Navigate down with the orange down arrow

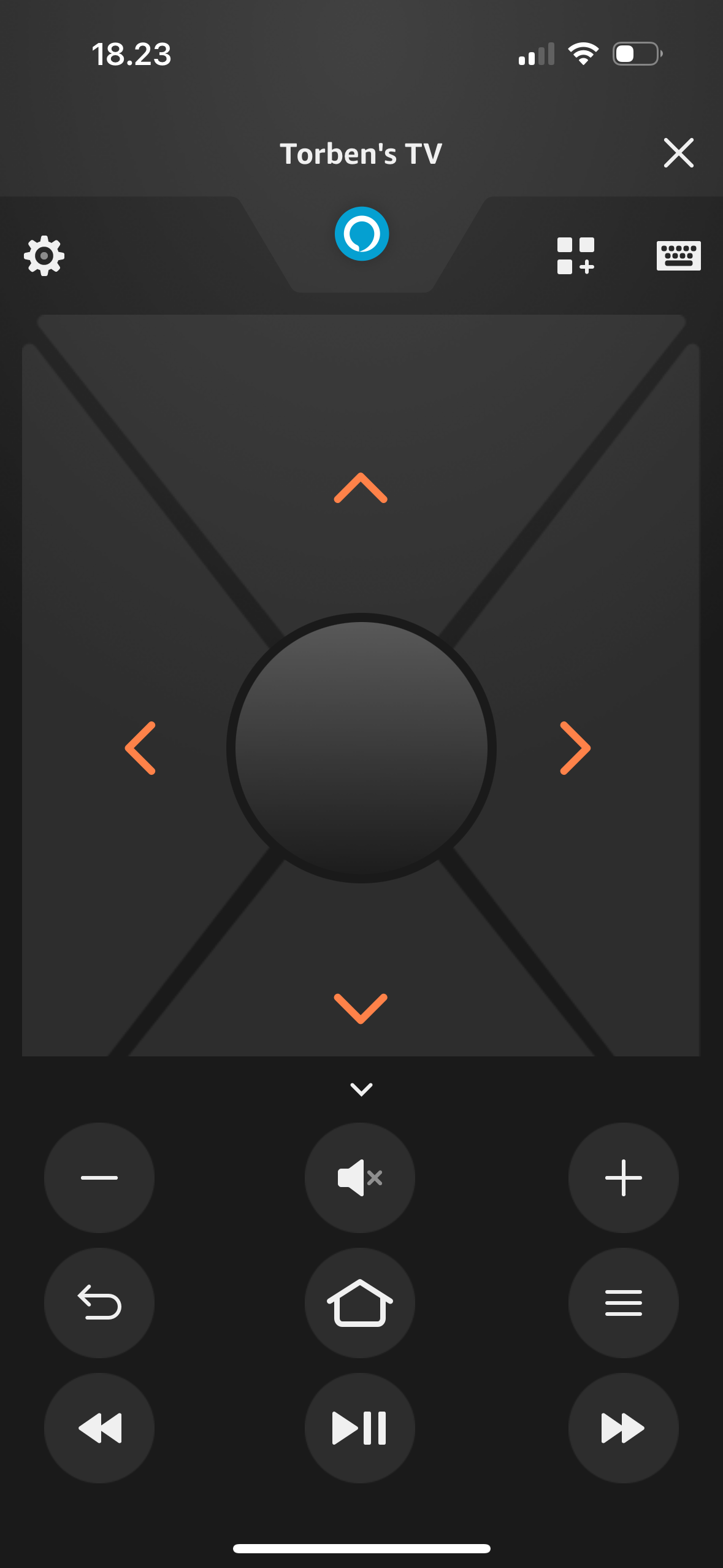361,1009
